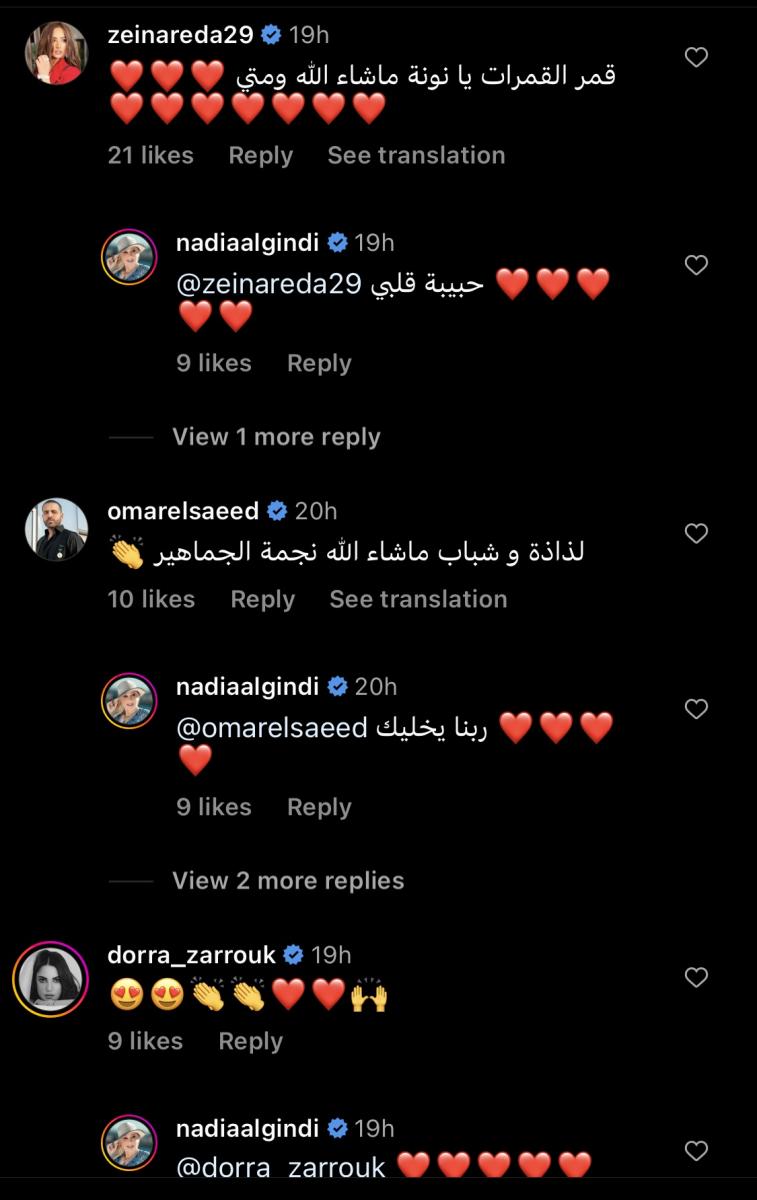The height and width of the screenshot is (1200, 757).
Task: Reply to omarelsaeed's comment
Action: pos(262,599)
